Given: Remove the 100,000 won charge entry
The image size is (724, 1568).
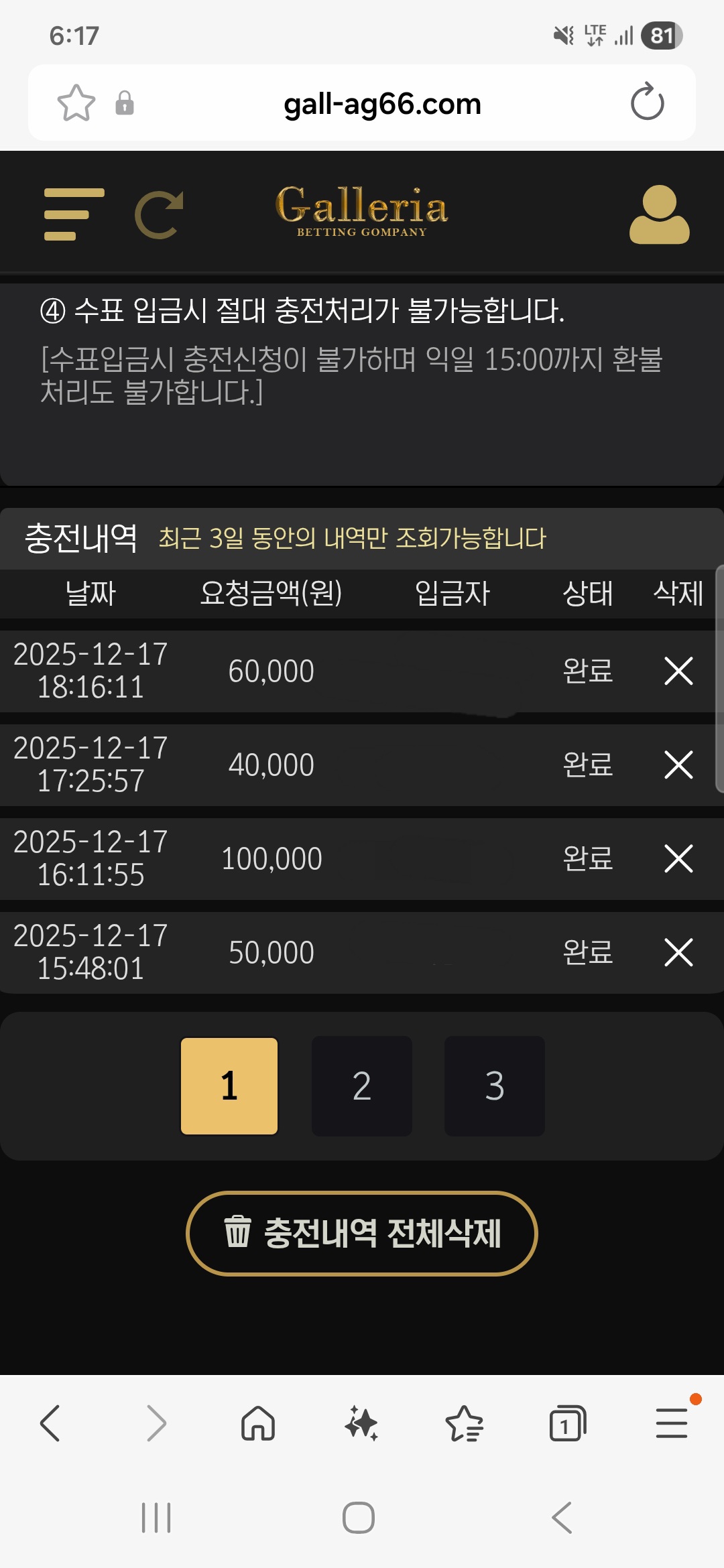Looking at the screenshot, I should click(x=678, y=858).
